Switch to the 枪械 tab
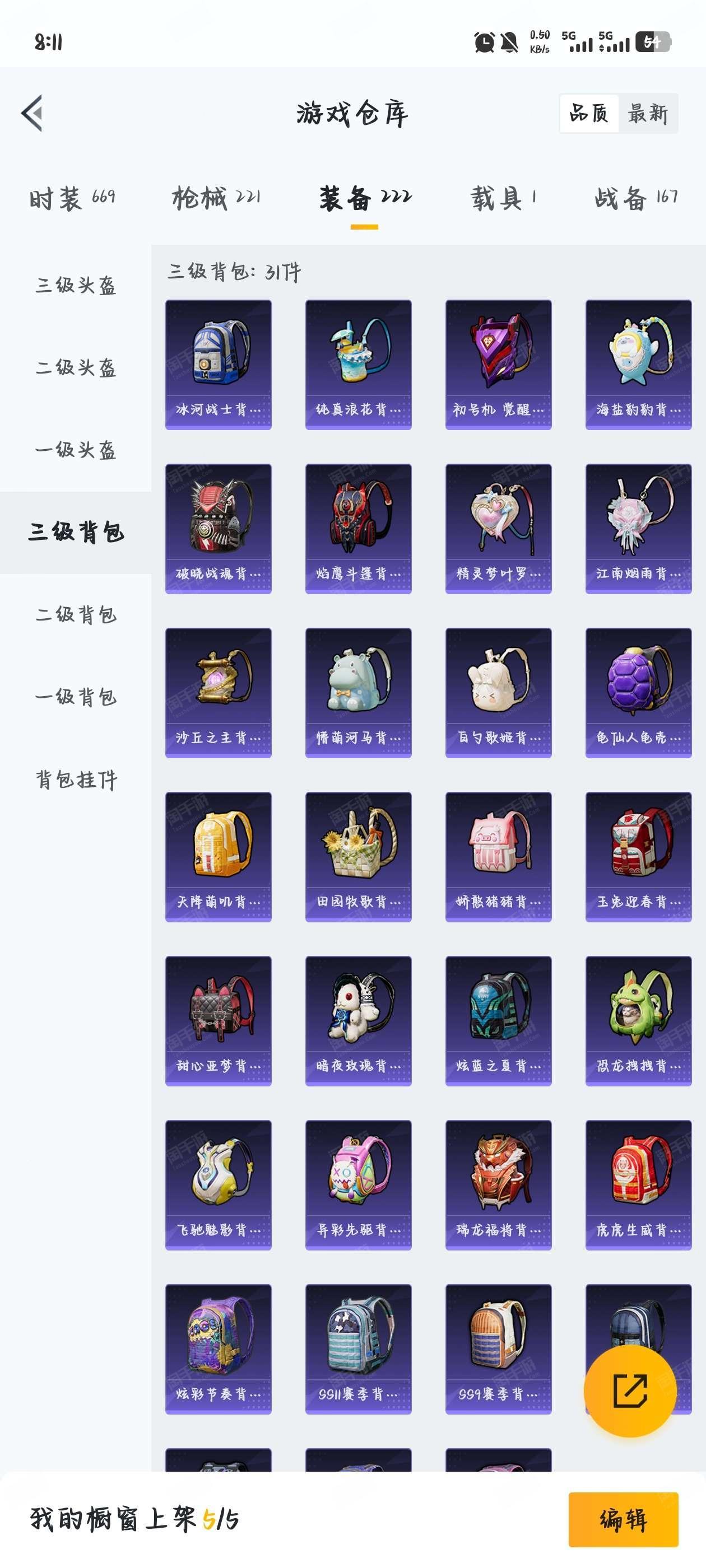This screenshot has height=1568, width=706. pos(217,198)
